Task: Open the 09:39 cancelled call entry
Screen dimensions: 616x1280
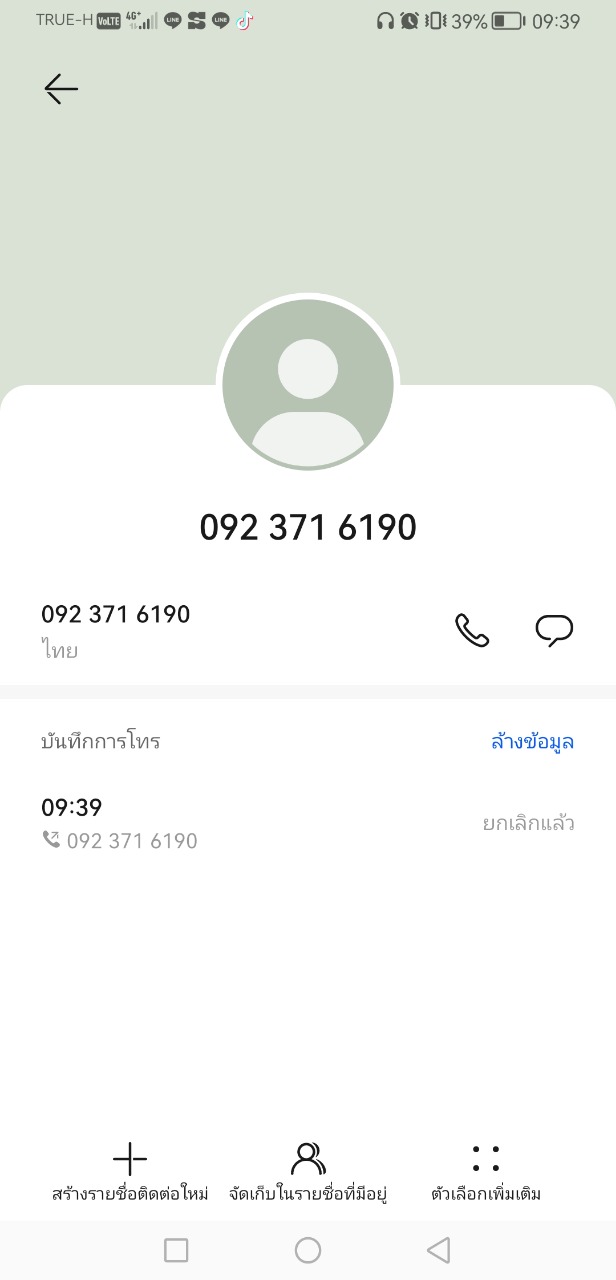Action: click(x=308, y=824)
